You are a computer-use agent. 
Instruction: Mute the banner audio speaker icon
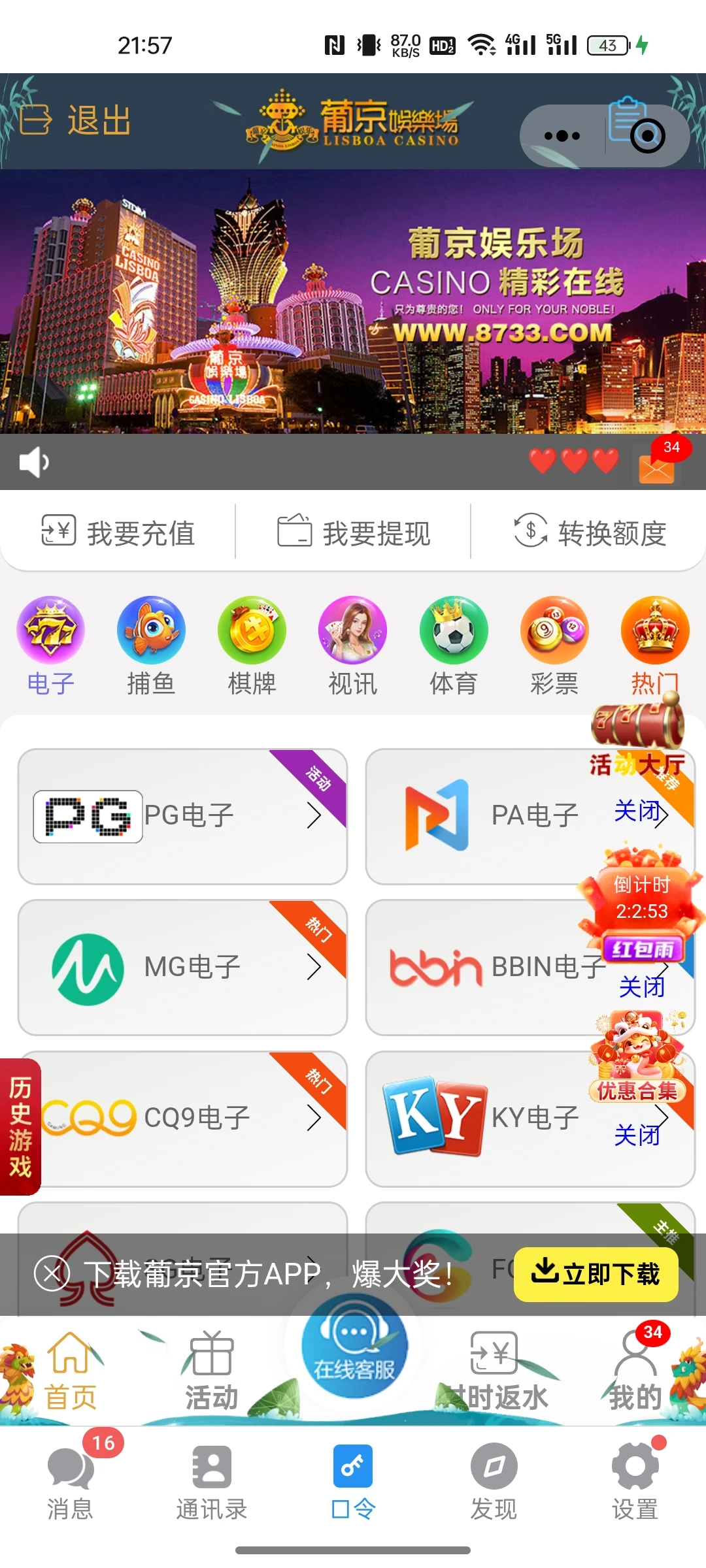(34, 462)
